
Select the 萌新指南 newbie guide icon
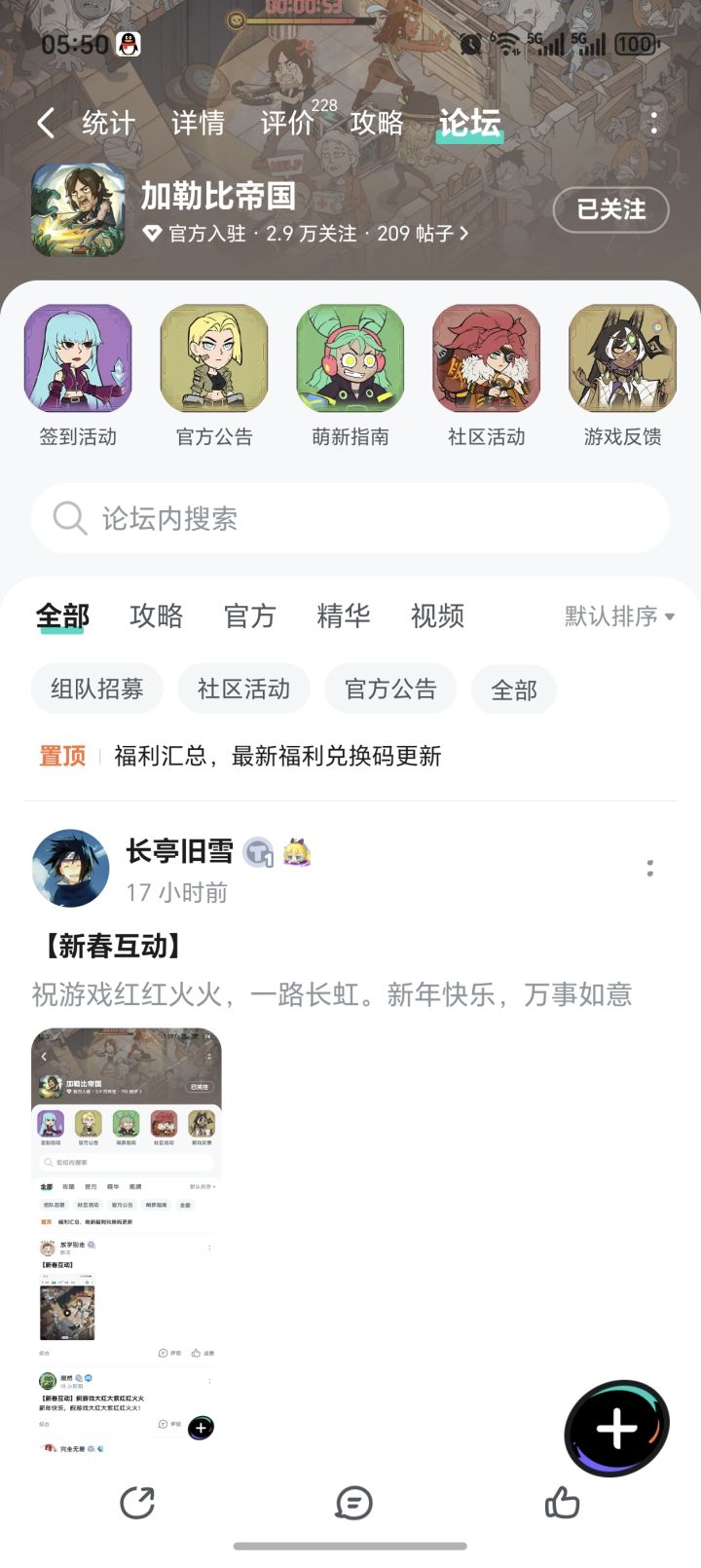pos(350,358)
